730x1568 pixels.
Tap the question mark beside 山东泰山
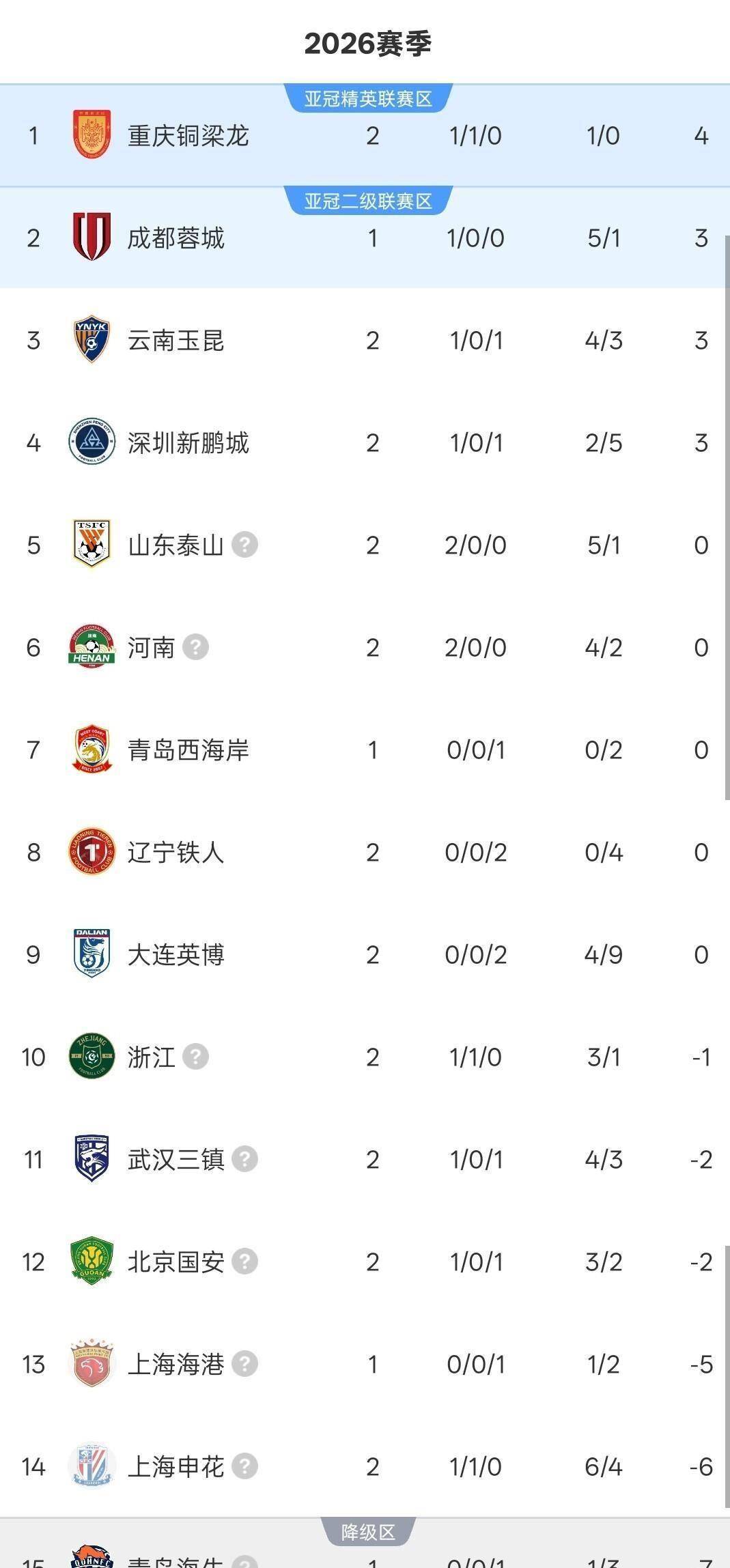(x=244, y=545)
